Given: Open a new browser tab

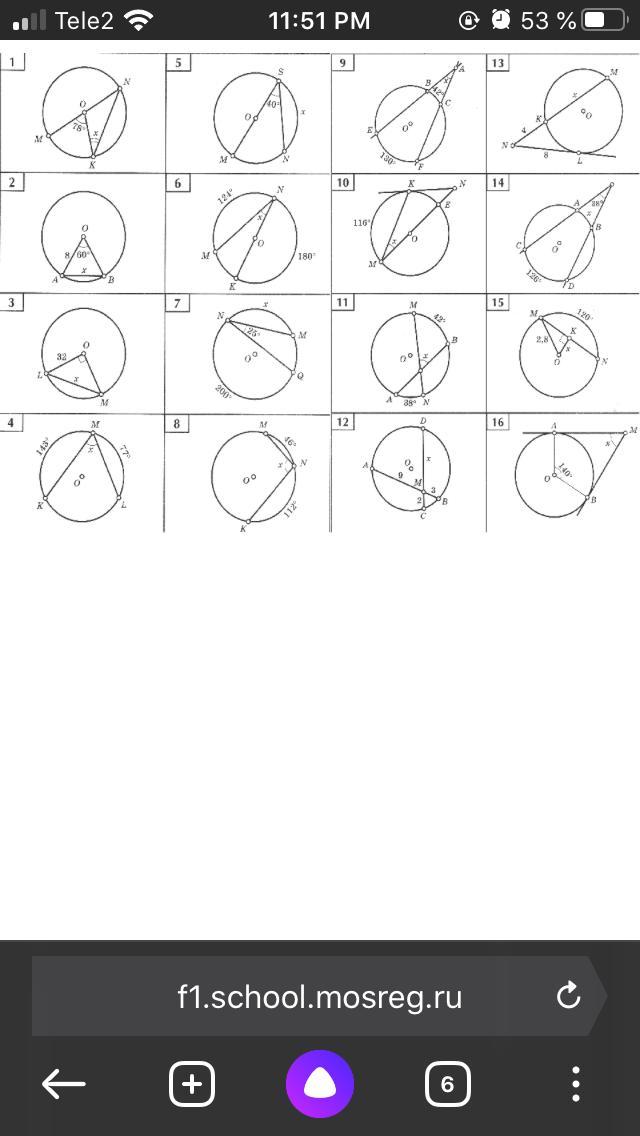Looking at the screenshot, I should click(192, 1084).
